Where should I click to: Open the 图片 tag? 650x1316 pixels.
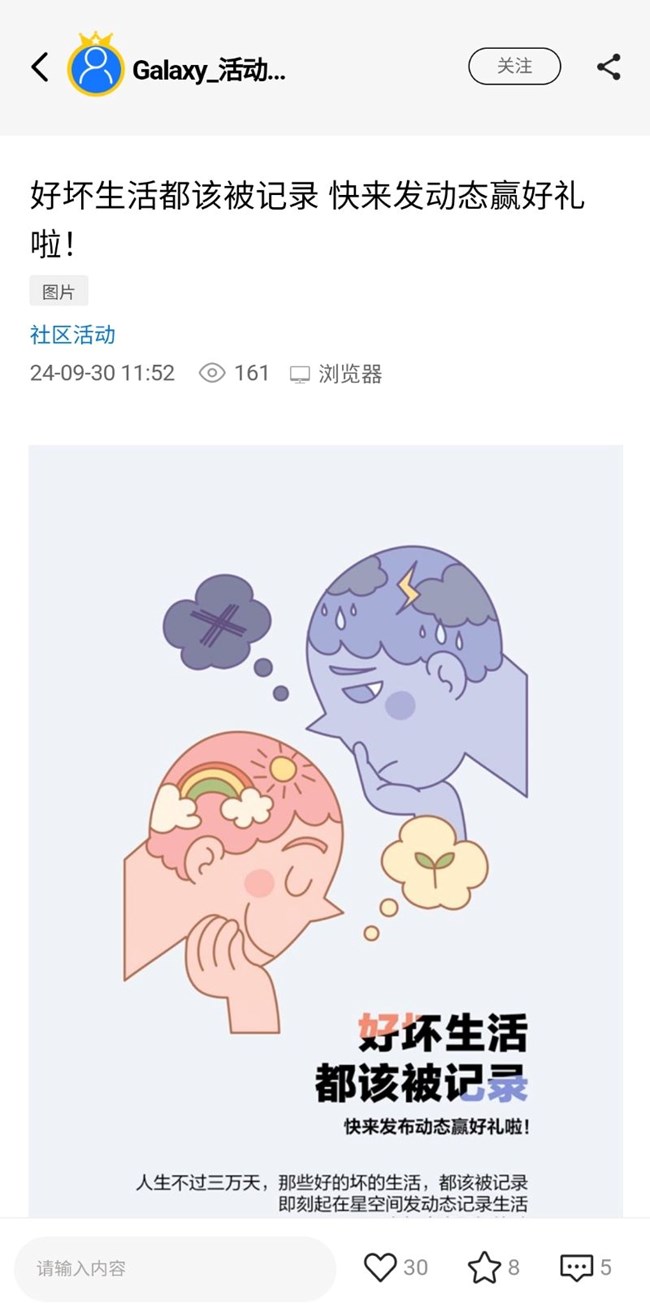pyautogui.click(x=59, y=291)
